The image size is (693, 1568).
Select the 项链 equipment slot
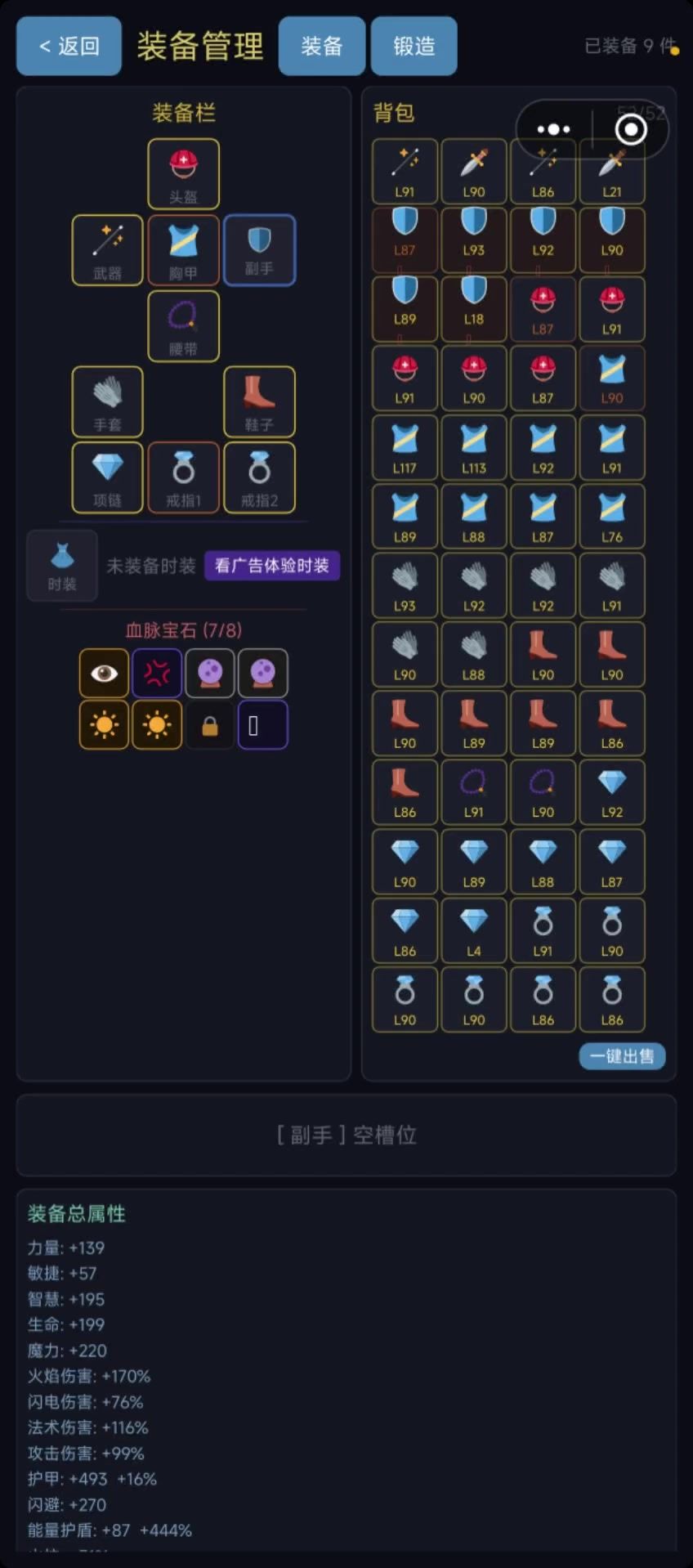coord(107,477)
